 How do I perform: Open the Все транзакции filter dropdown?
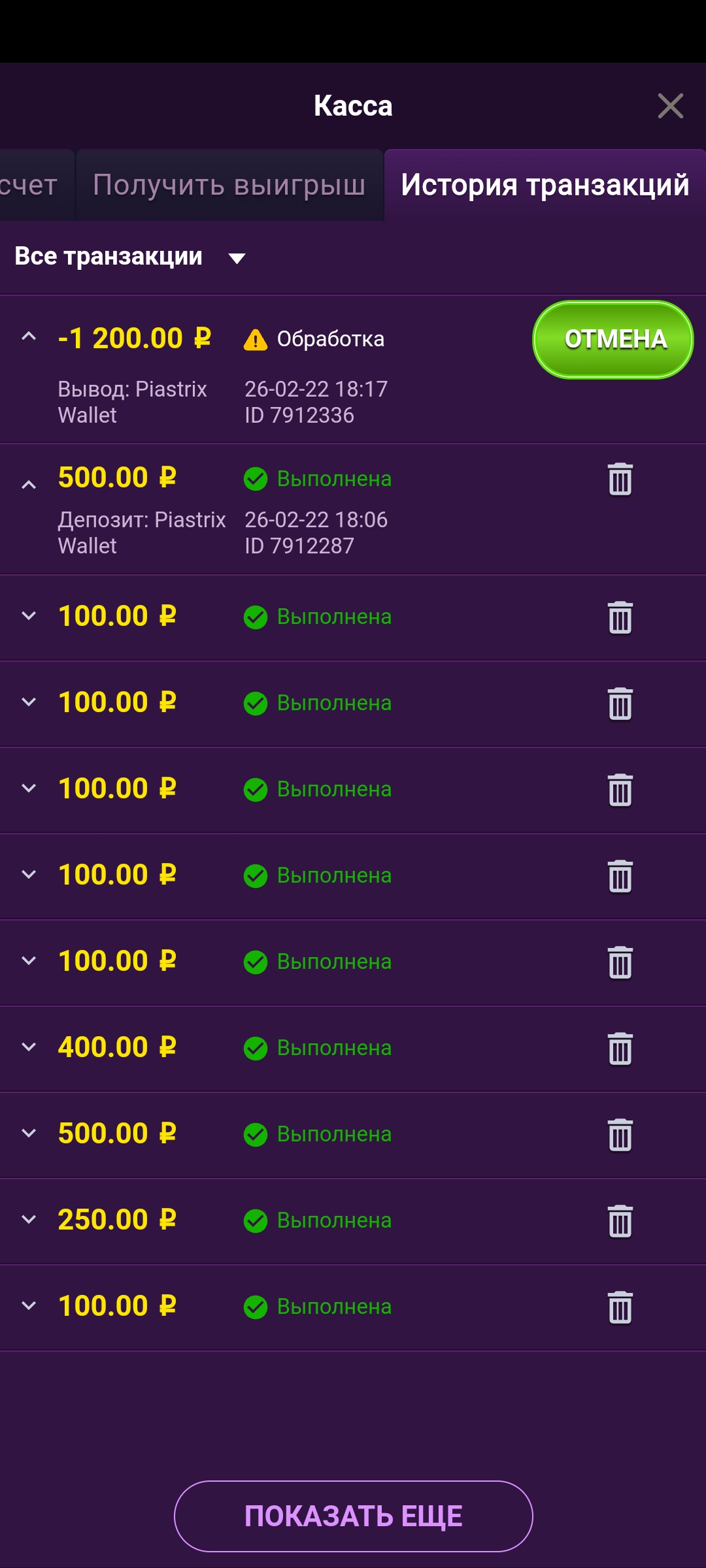[130, 257]
